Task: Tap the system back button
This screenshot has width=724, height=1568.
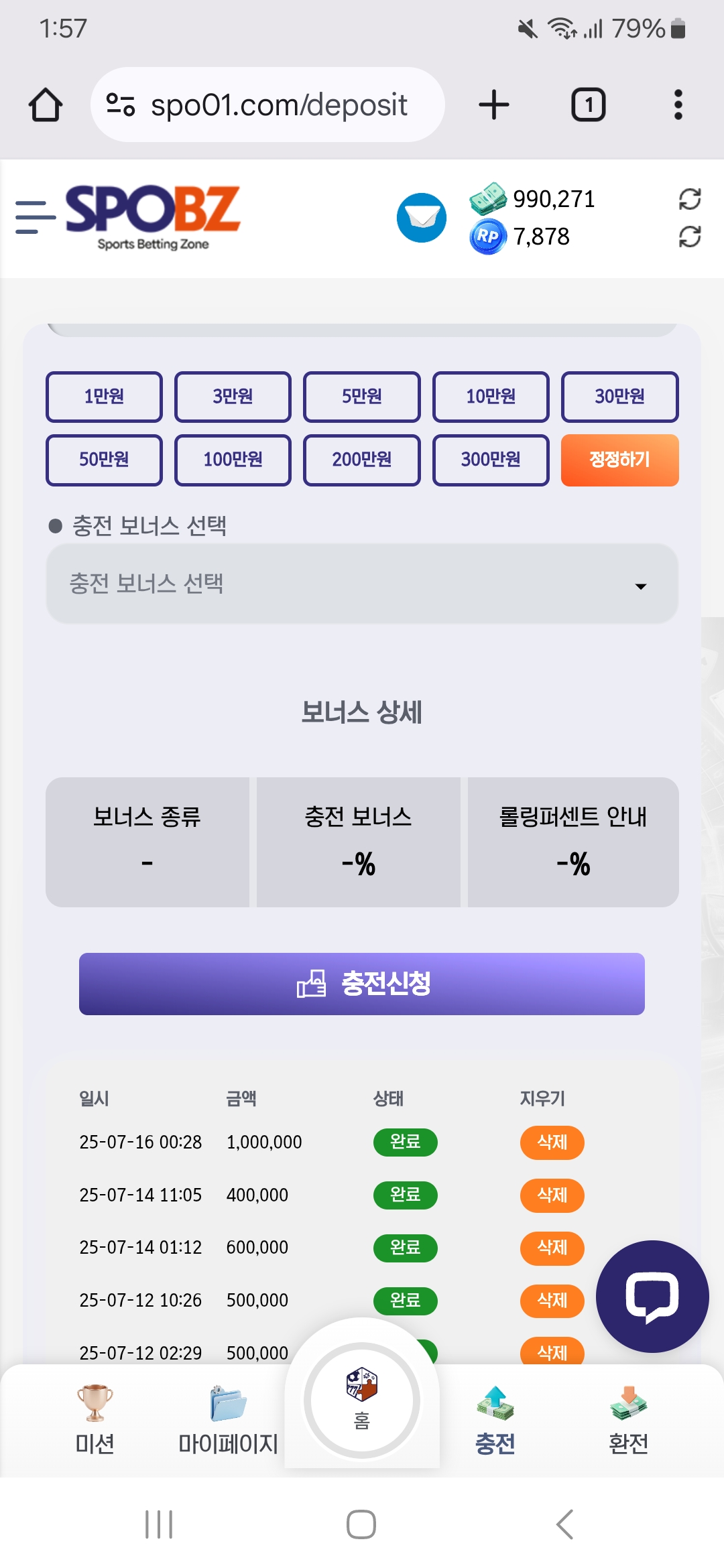Action: click(x=564, y=1524)
